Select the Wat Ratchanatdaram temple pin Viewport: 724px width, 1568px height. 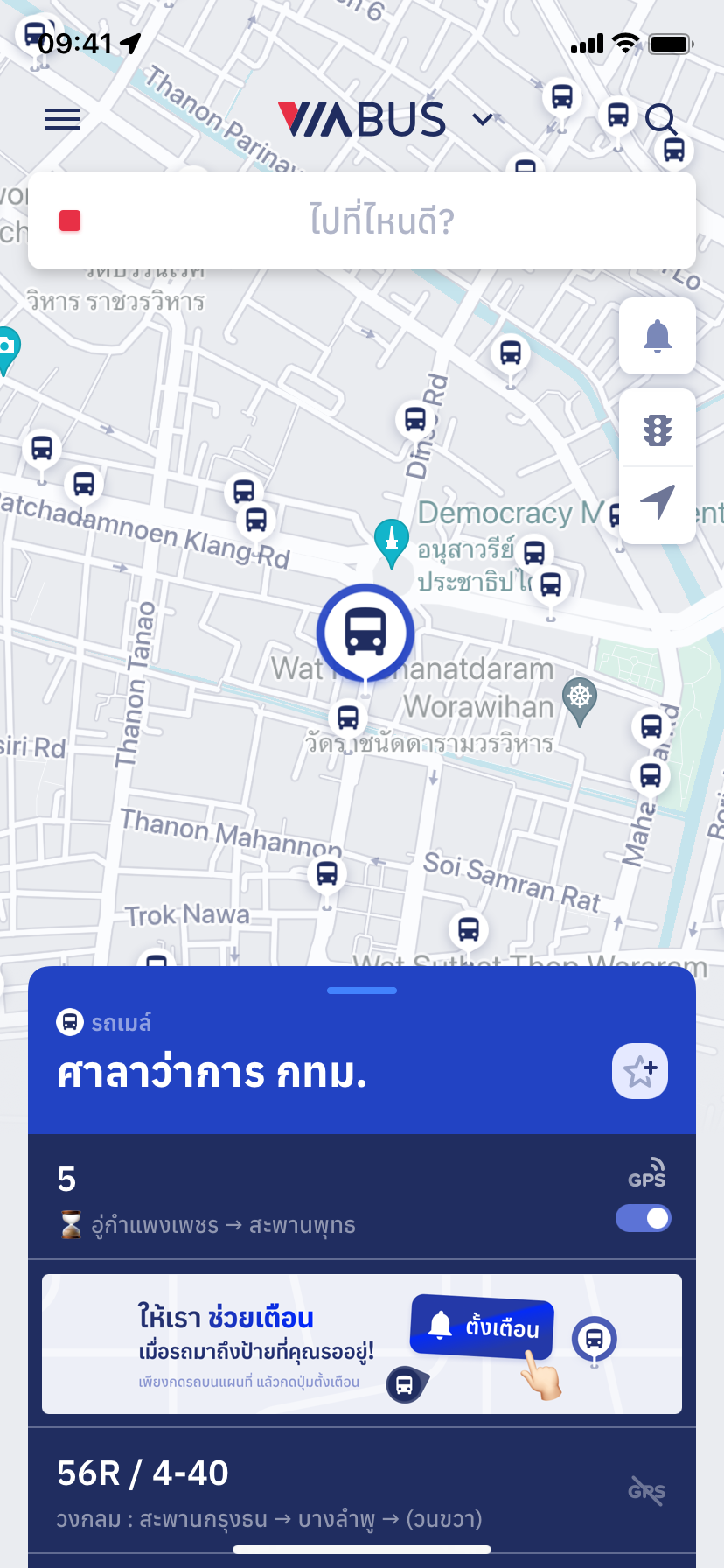[x=580, y=699]
